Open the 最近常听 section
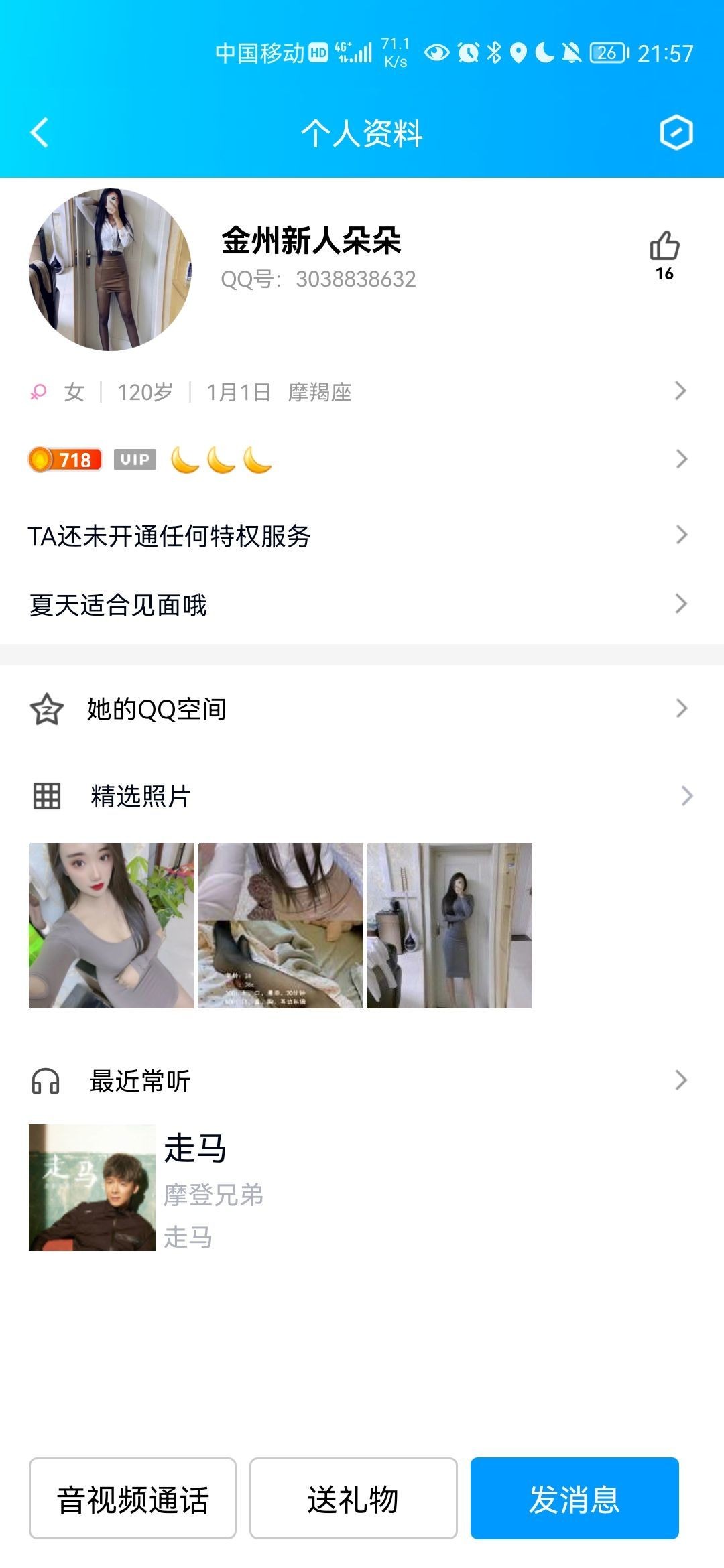 [x=362, y=1080]
